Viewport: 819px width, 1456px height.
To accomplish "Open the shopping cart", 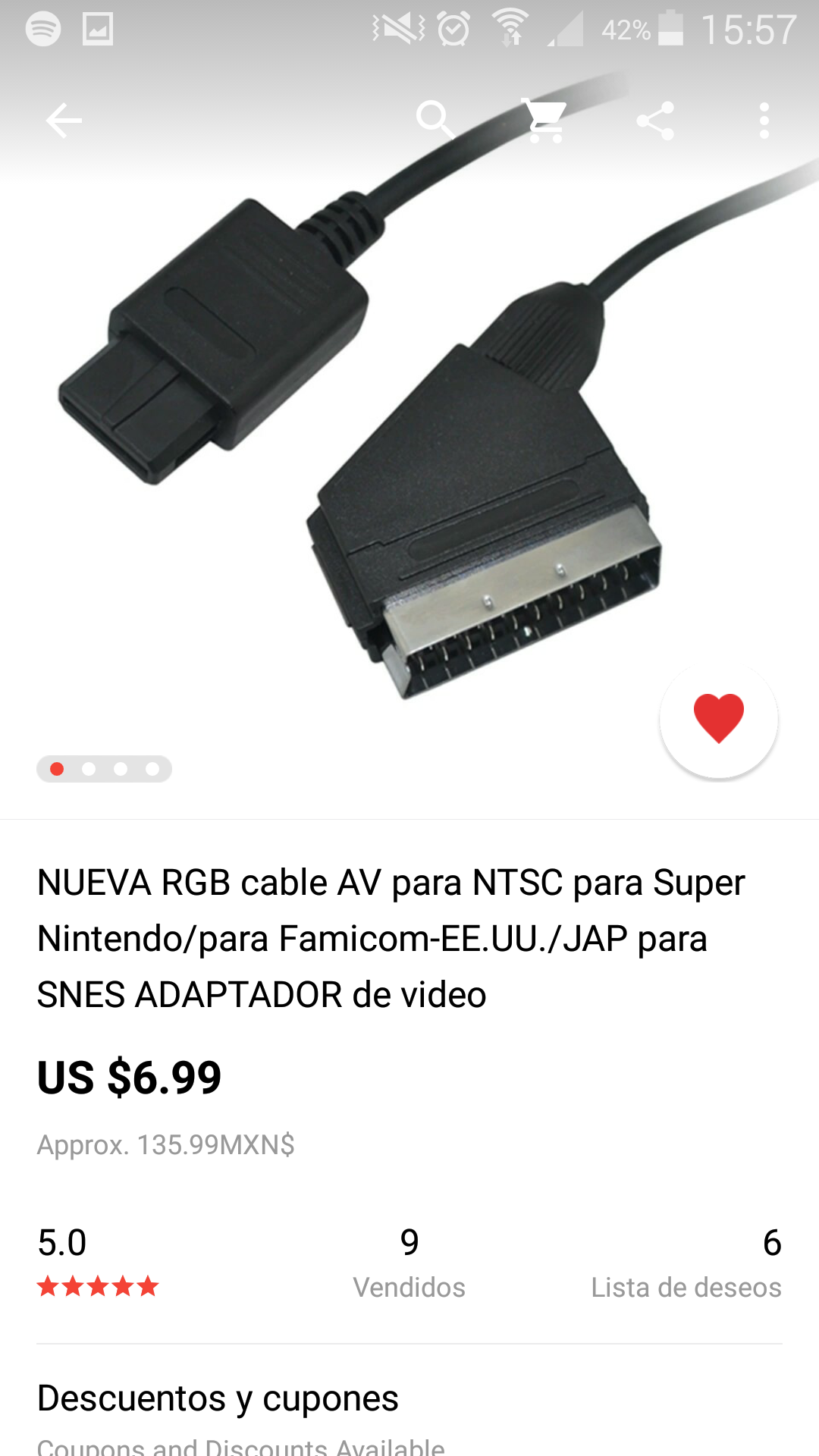I will point(546,120).
